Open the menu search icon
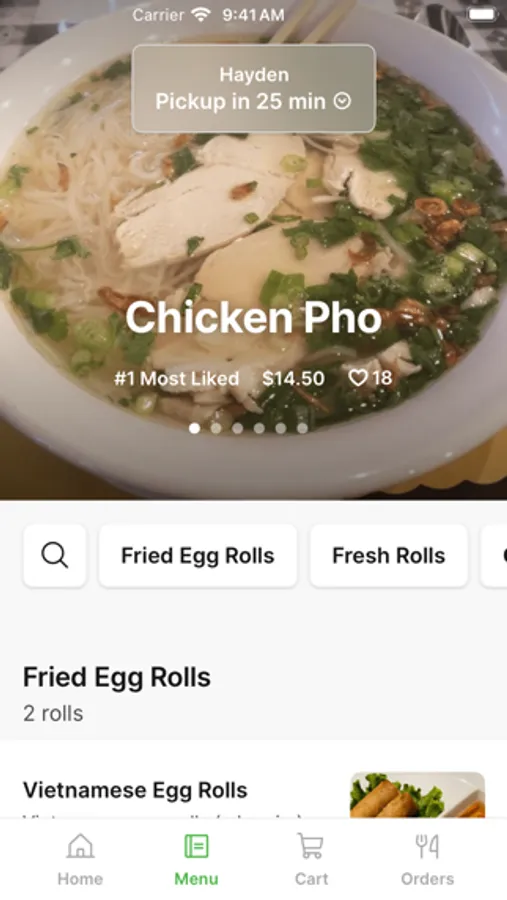 (55, 556)
